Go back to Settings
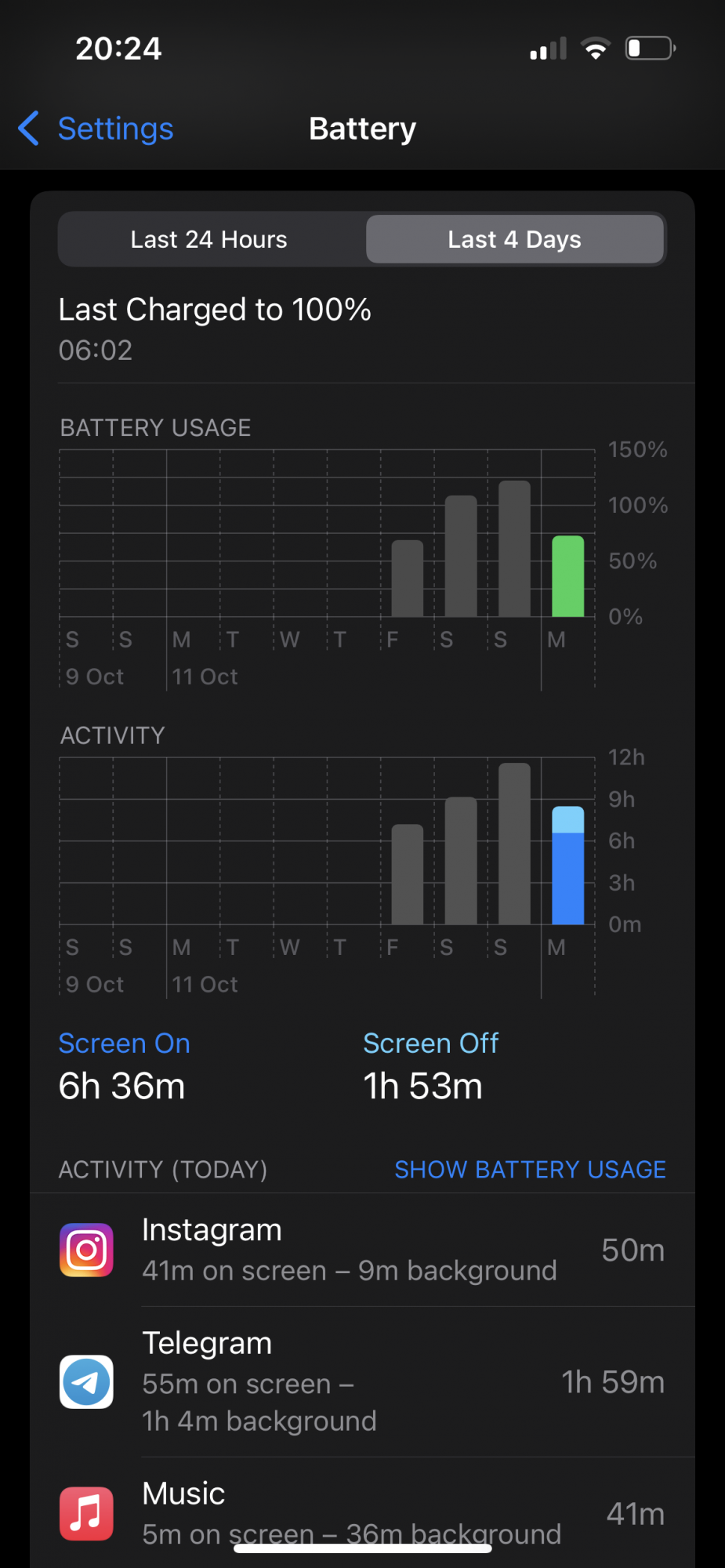Screen dimensions: 725x1568 click(96, 129)
